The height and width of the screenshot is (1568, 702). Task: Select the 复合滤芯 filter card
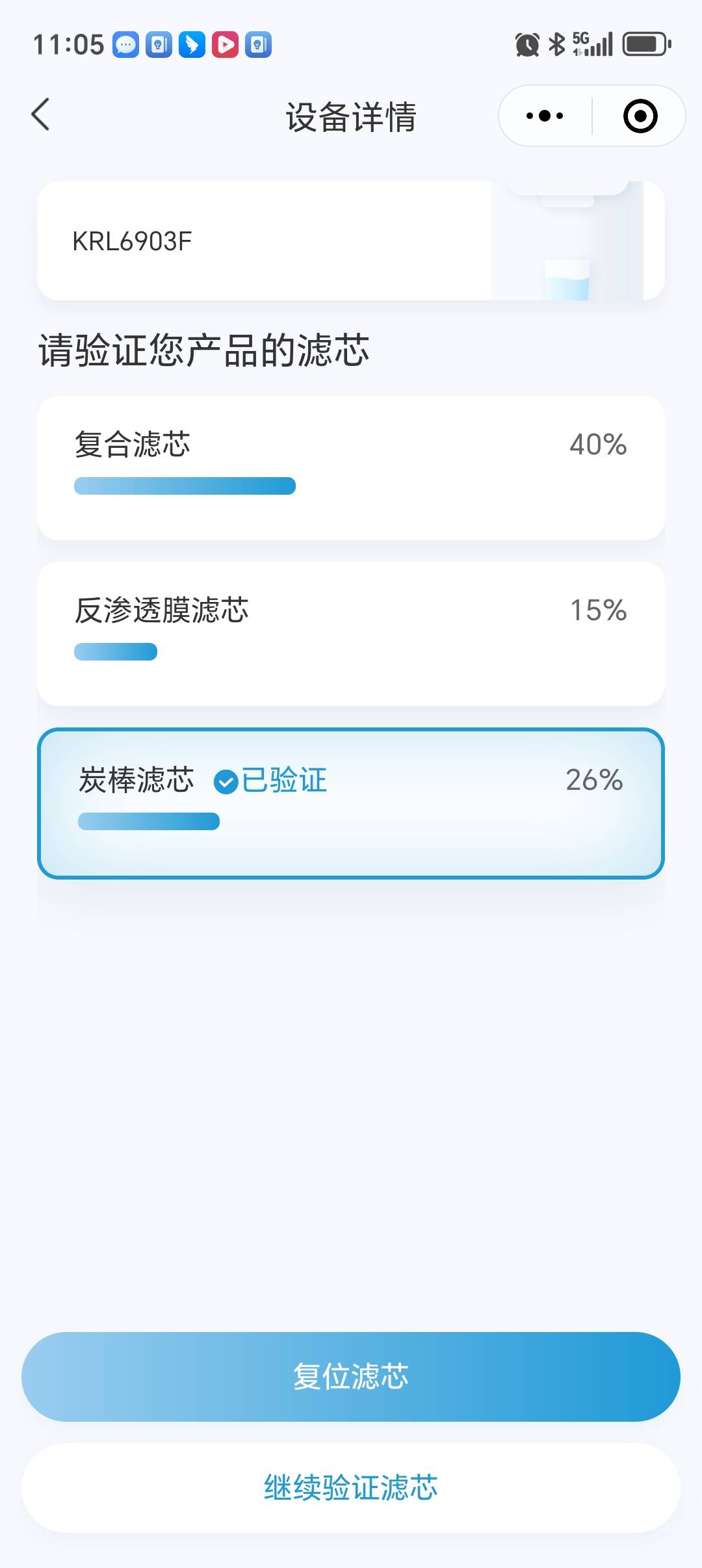(x=350, y=467)
